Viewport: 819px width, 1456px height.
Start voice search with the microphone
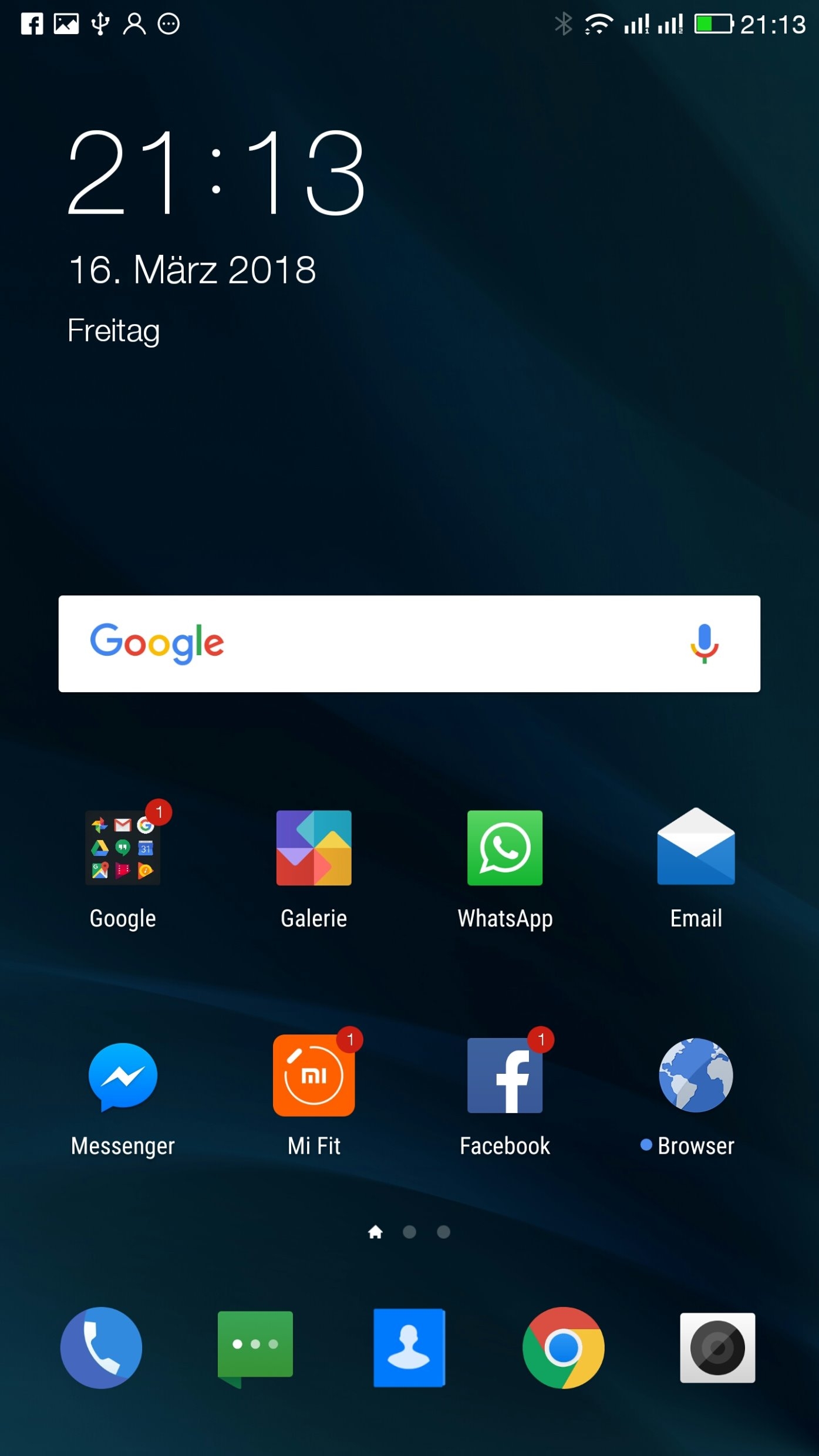[704, 643]
